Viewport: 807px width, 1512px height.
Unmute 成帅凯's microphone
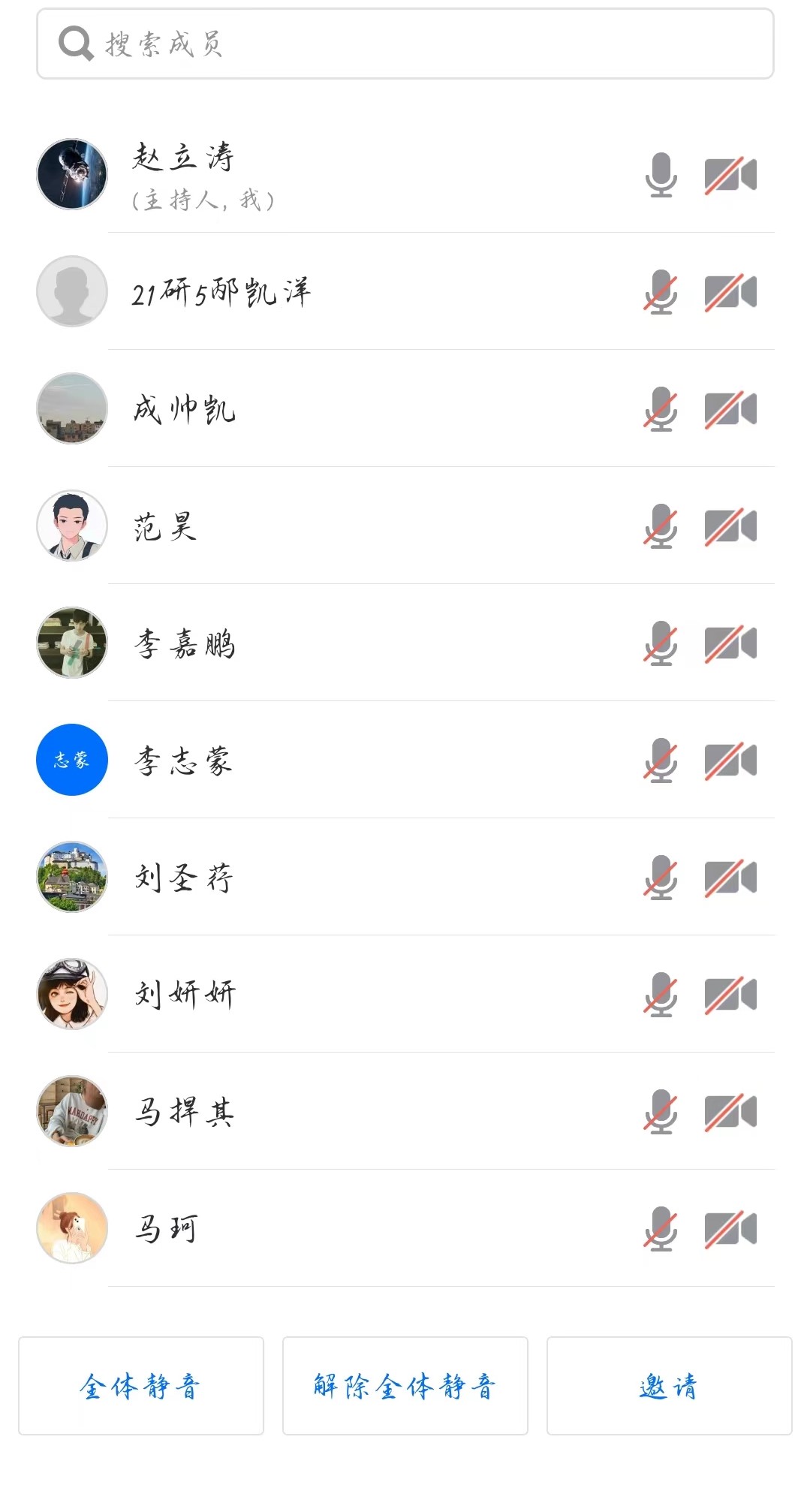[x=661, y=409]
